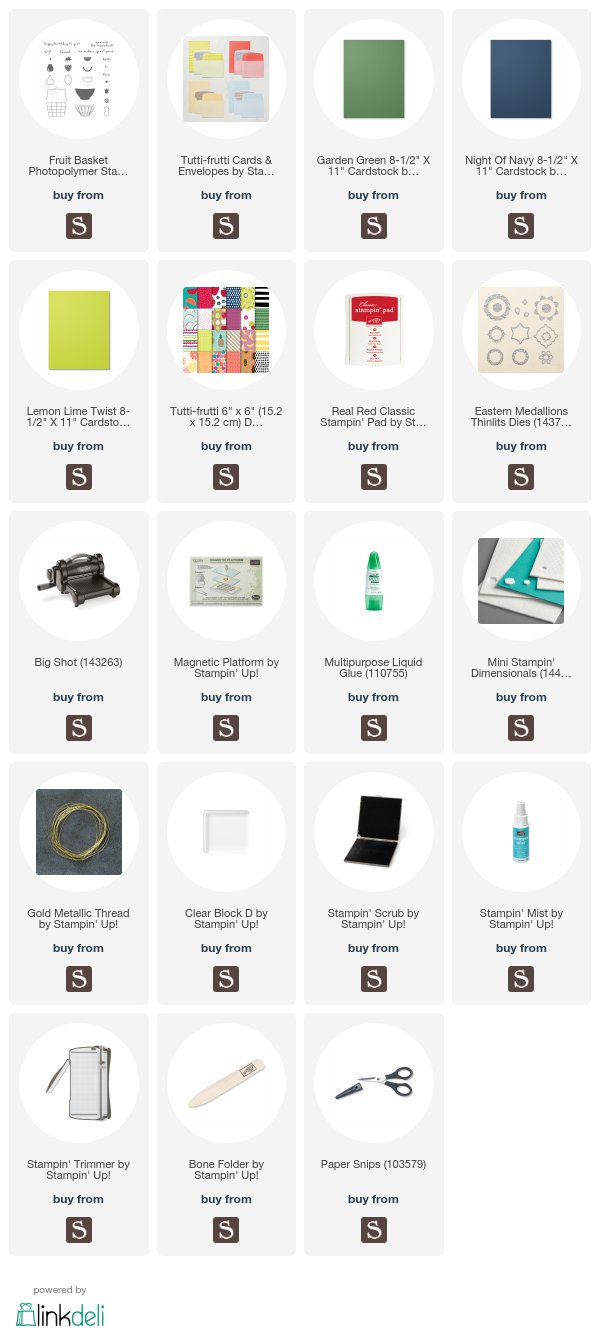Viewport: 600px width, 1336px height.
Task: Open the Stampin' Scrub product card
Action: coord(373,883)
